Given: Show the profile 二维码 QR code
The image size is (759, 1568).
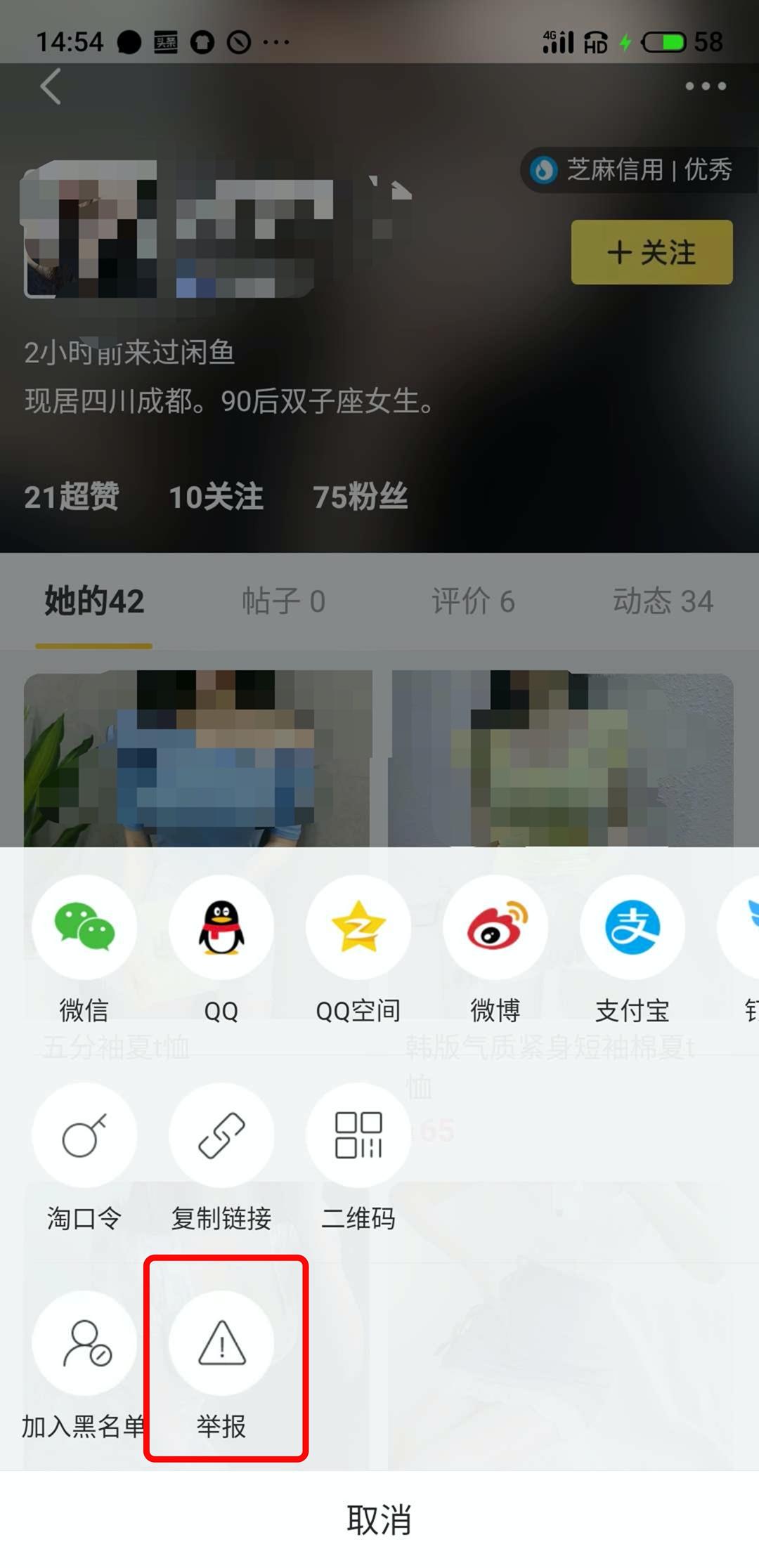Looking at the screenshot, I should coord(358,1135).
